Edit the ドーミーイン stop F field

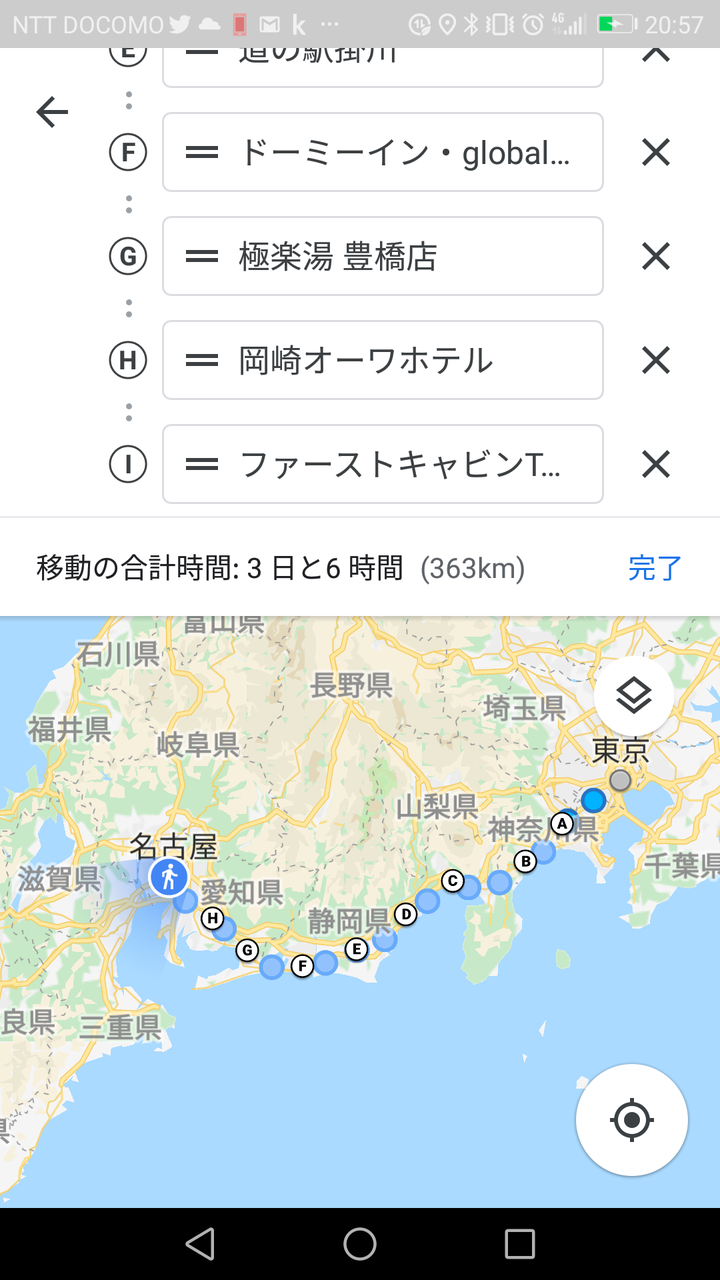click(x=383, y=152)
